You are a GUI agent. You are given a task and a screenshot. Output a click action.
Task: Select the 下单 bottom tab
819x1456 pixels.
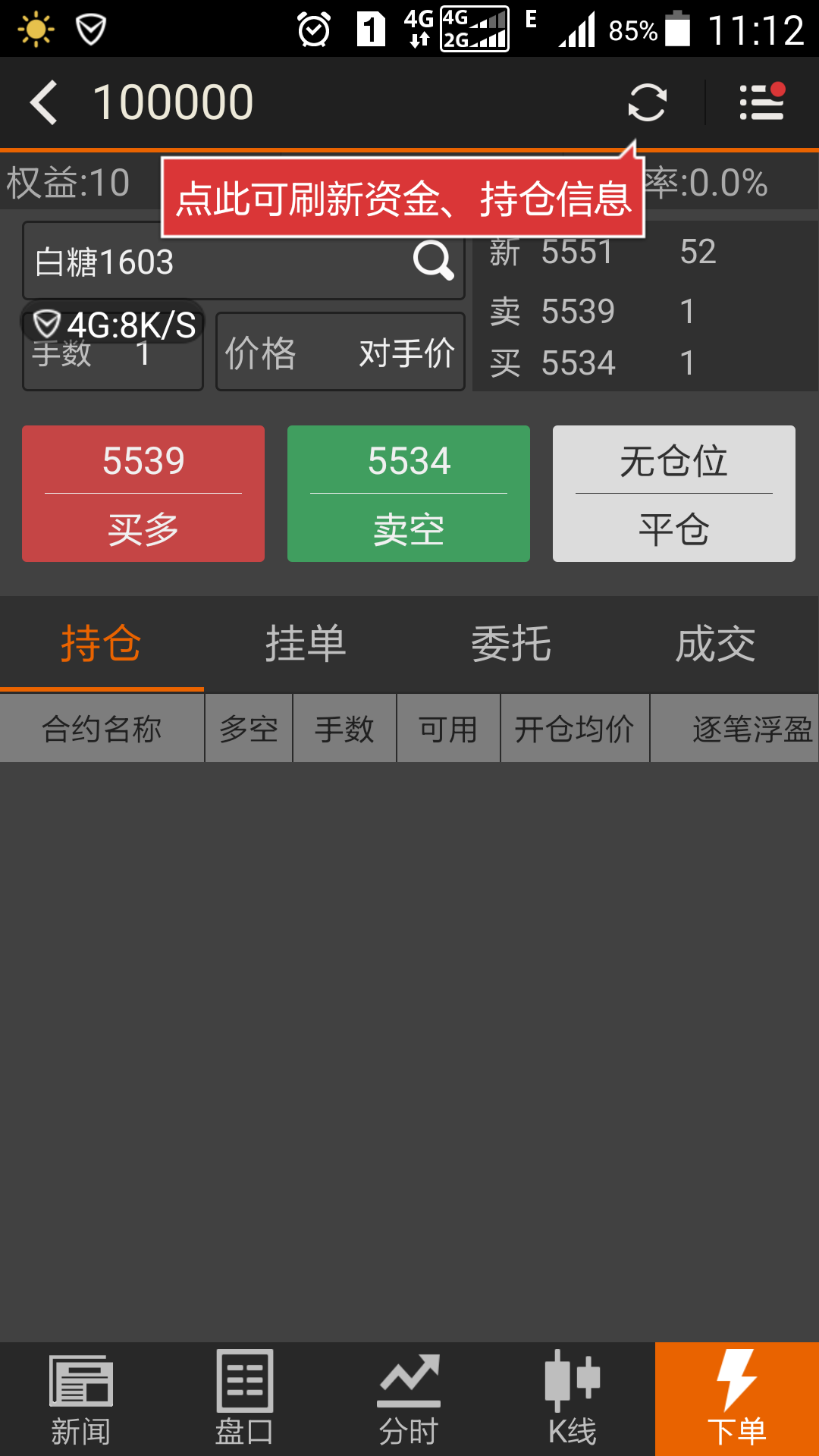point(737,1399)
